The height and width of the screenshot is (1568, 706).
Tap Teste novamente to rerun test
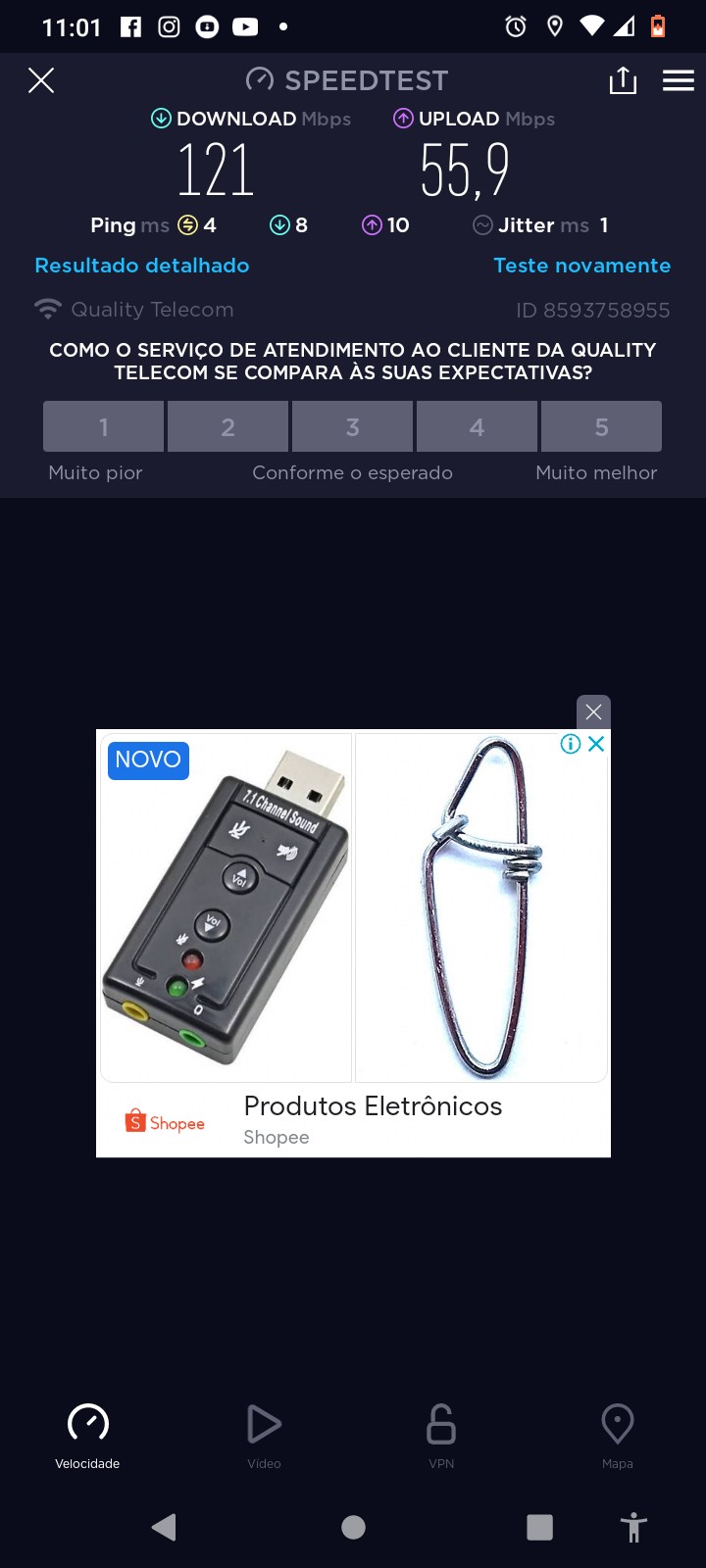582,266
